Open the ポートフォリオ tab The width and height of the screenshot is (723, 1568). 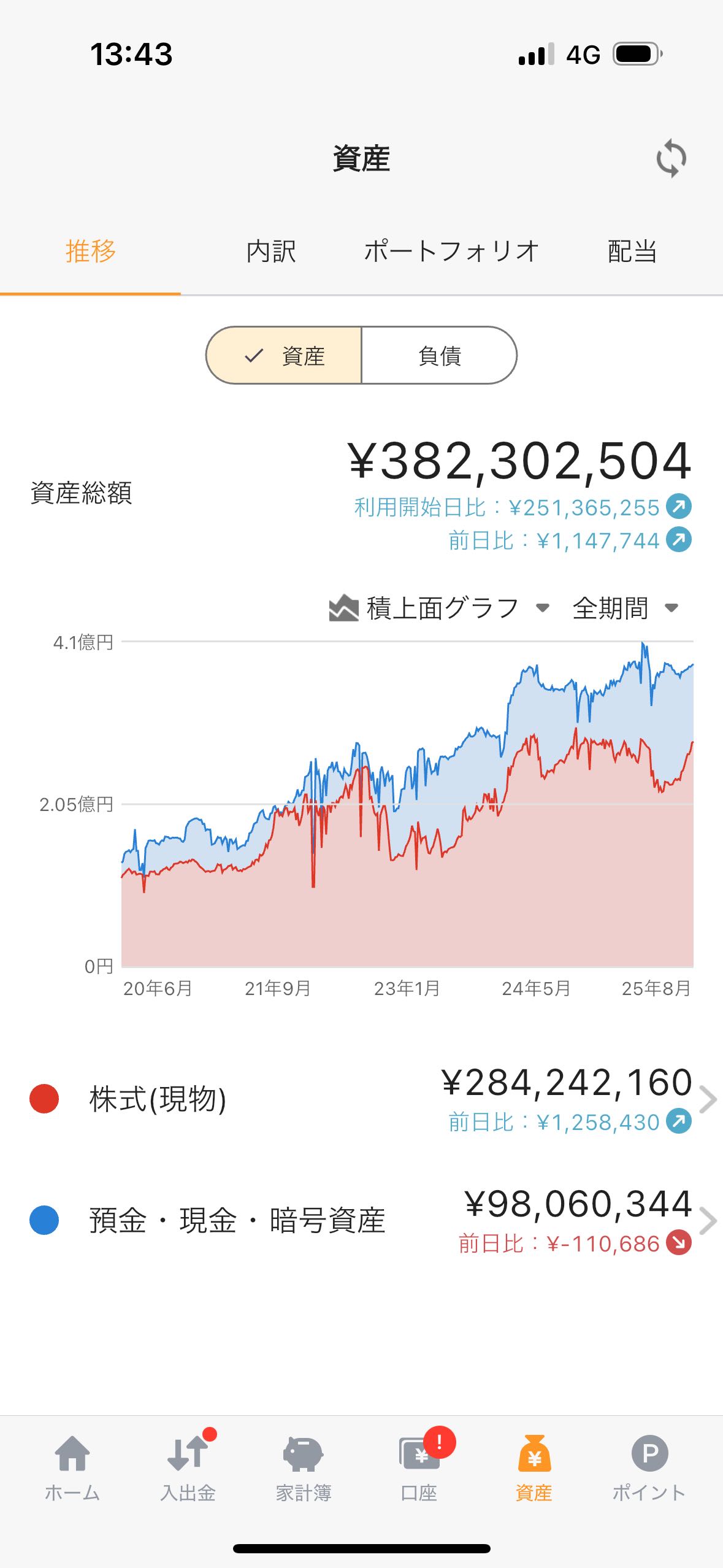(451, 252)
